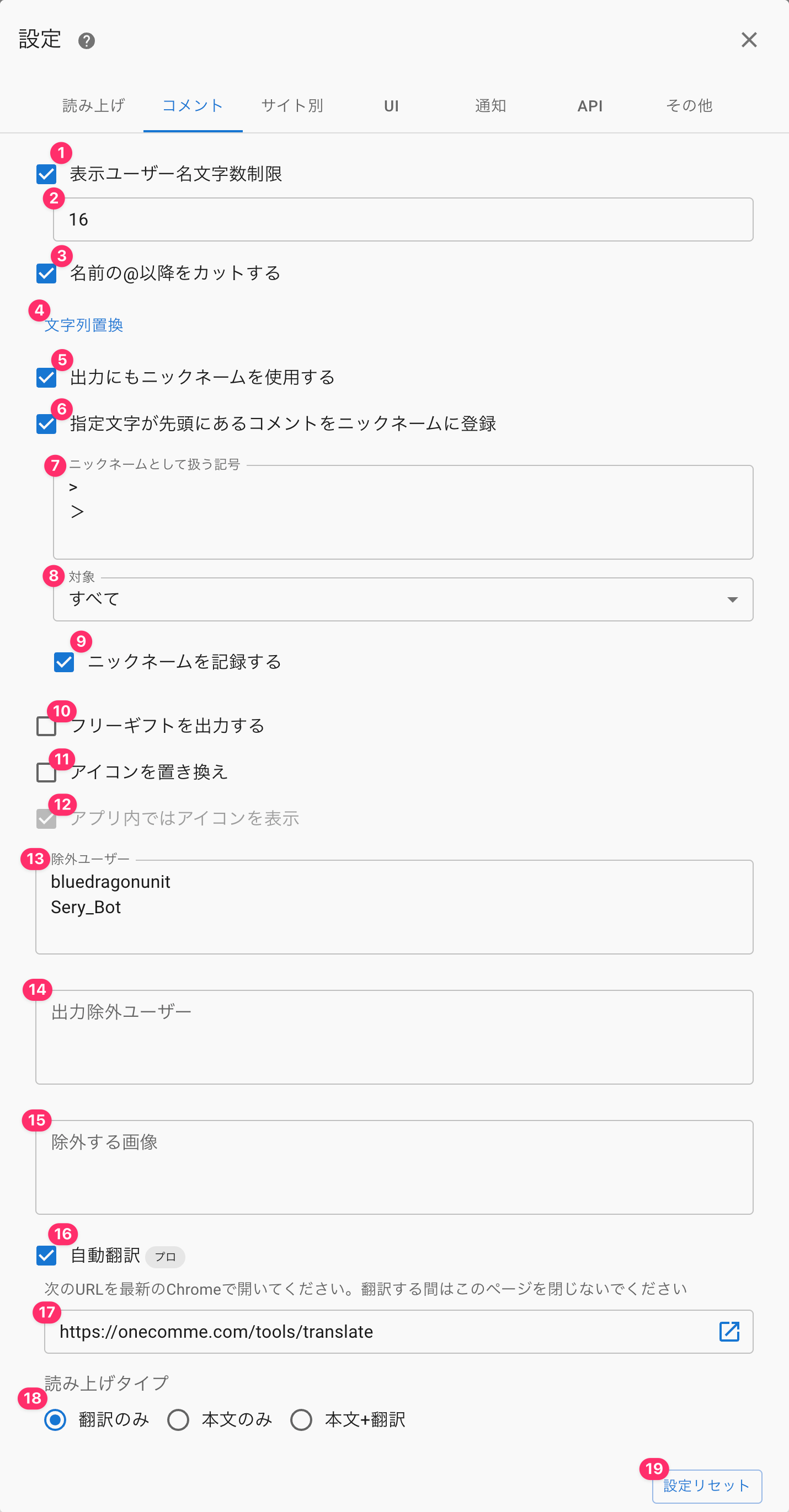Switch to the サイト別 tab
Image resolution: width=789 pixels, height=1512 pixels.
pyautogui.click(x=292, y=106)
